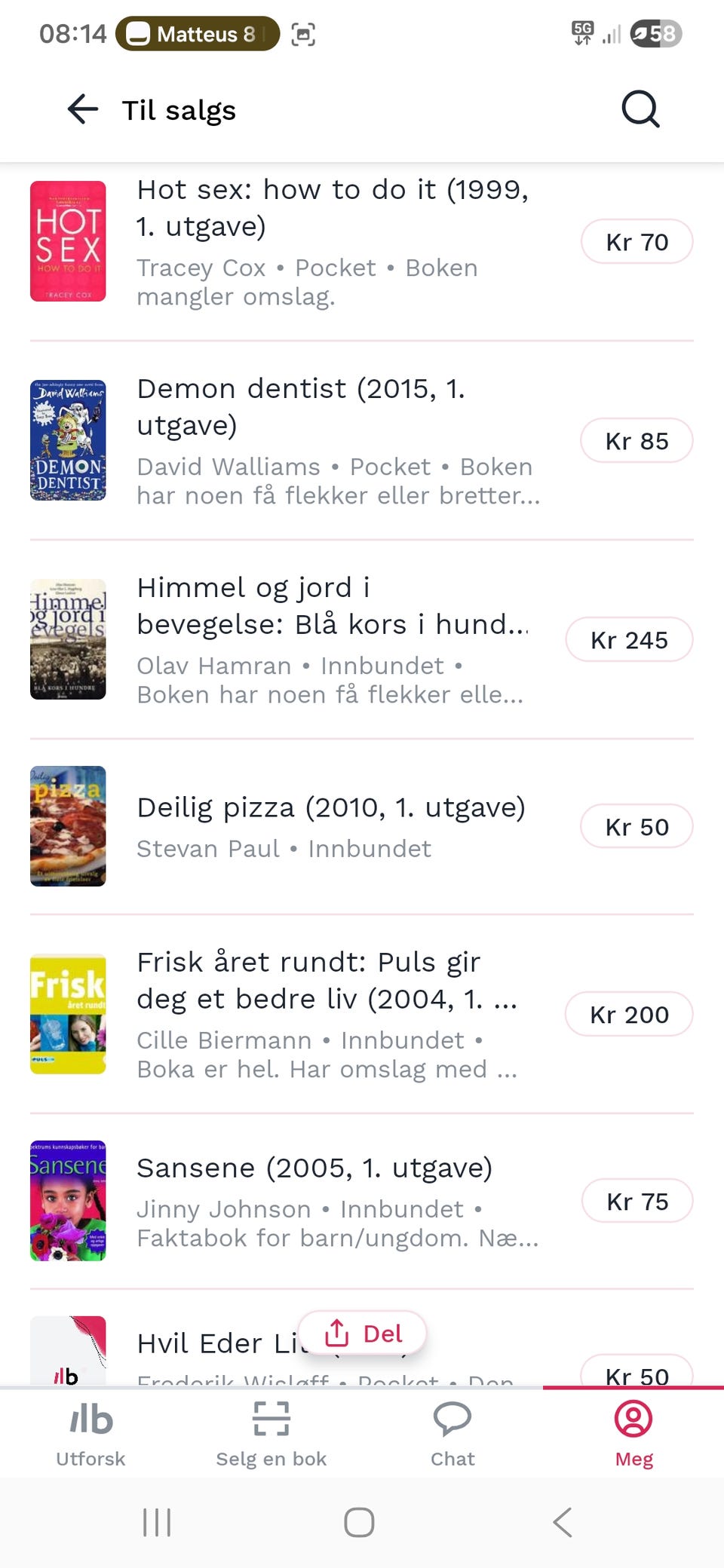The height and width of the screenshot is (1568, 724).
Task: Open the Hot sex: how to do it listing
Action: click(362, 242)
